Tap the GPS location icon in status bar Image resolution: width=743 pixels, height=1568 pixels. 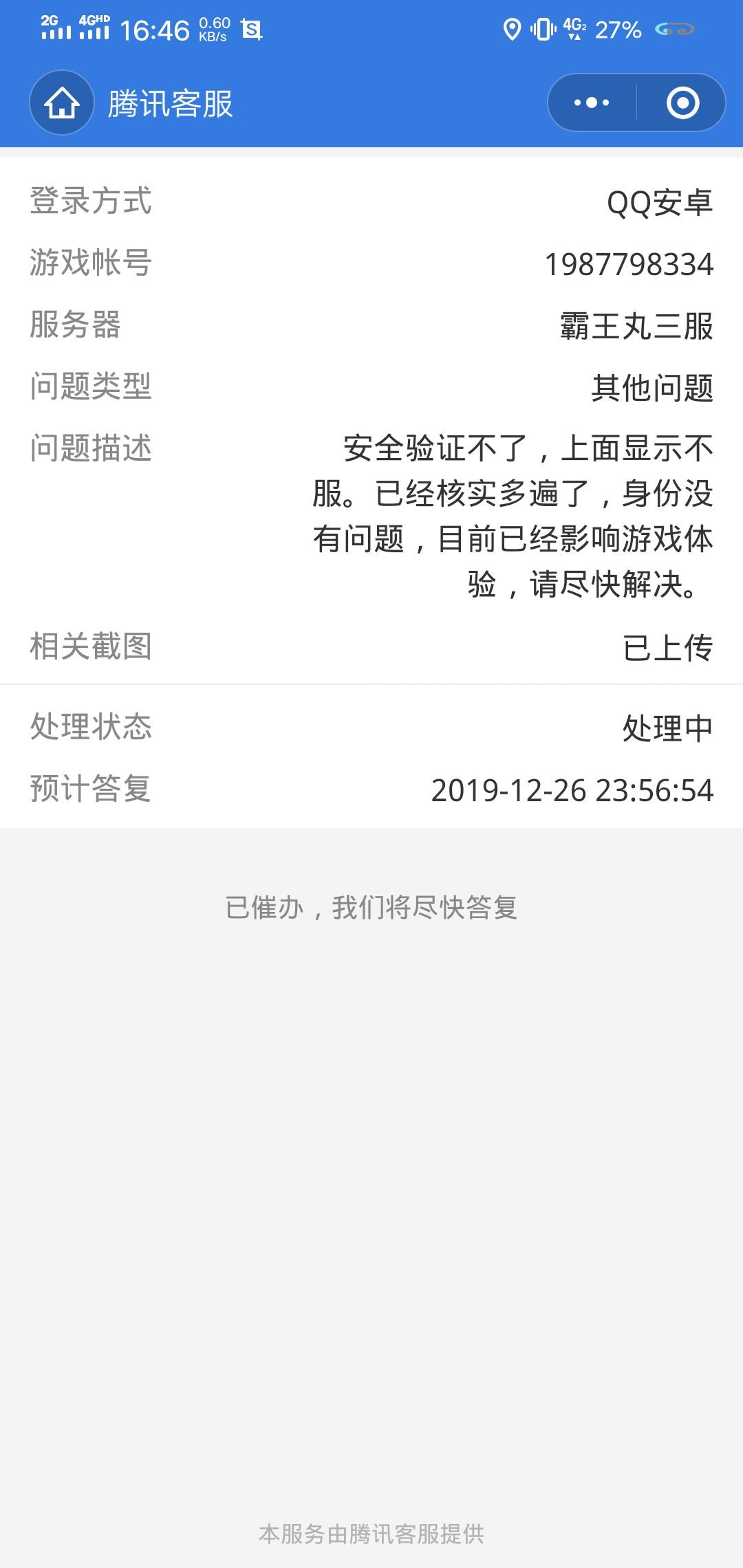pyautogui.click(x=510, y=30)
